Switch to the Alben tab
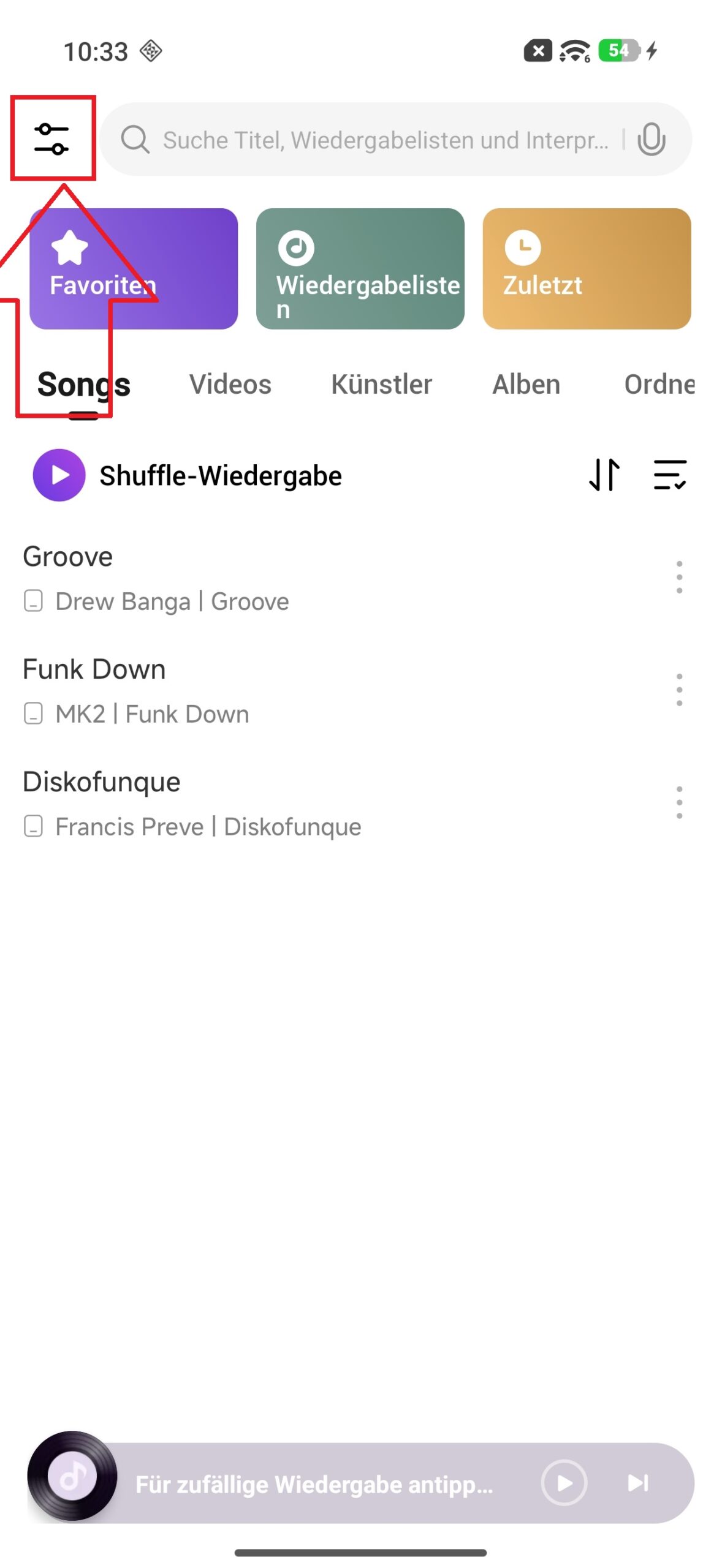 [x=526, y=385]
